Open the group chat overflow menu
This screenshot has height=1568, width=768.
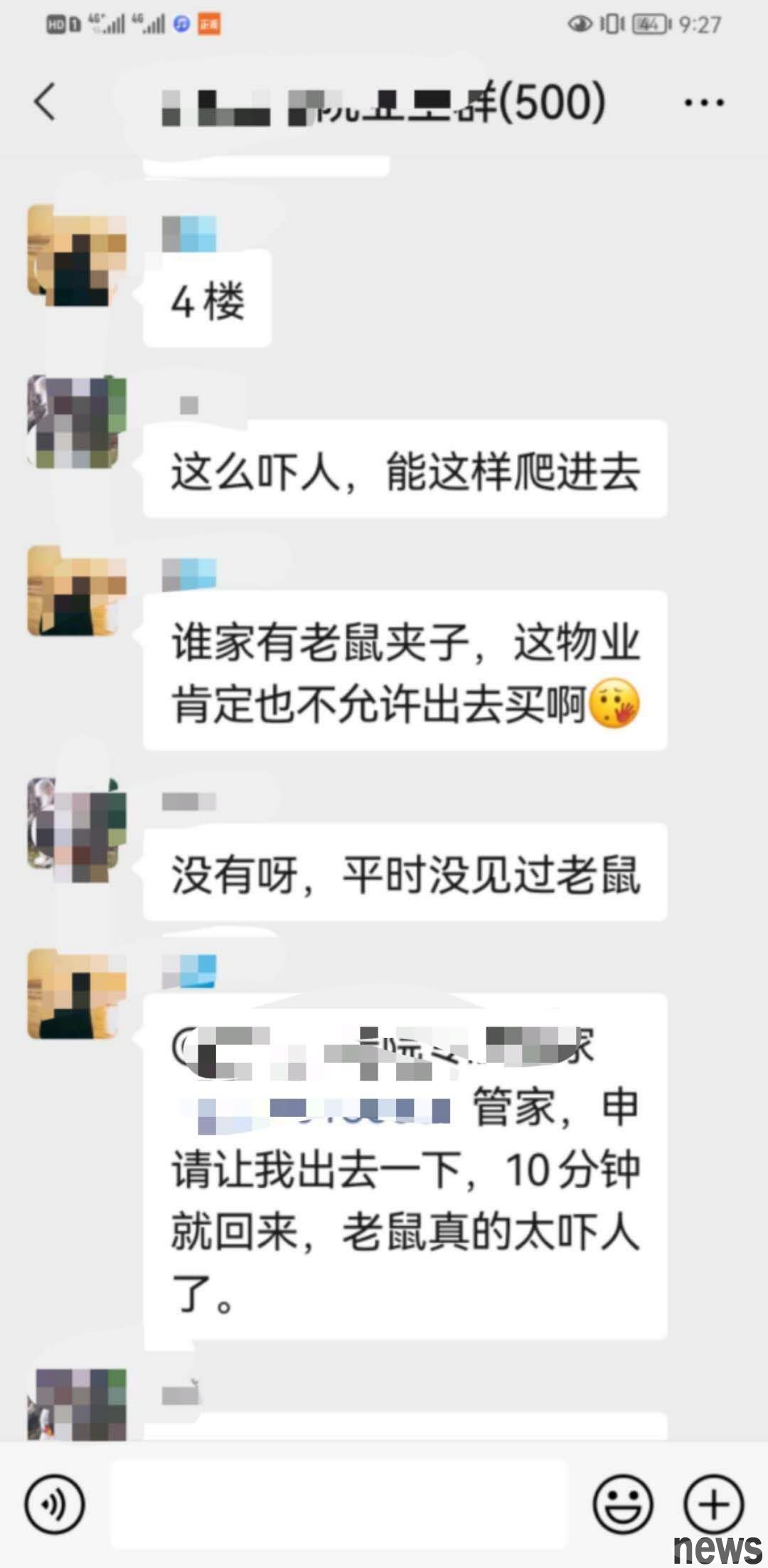(703, 103)
